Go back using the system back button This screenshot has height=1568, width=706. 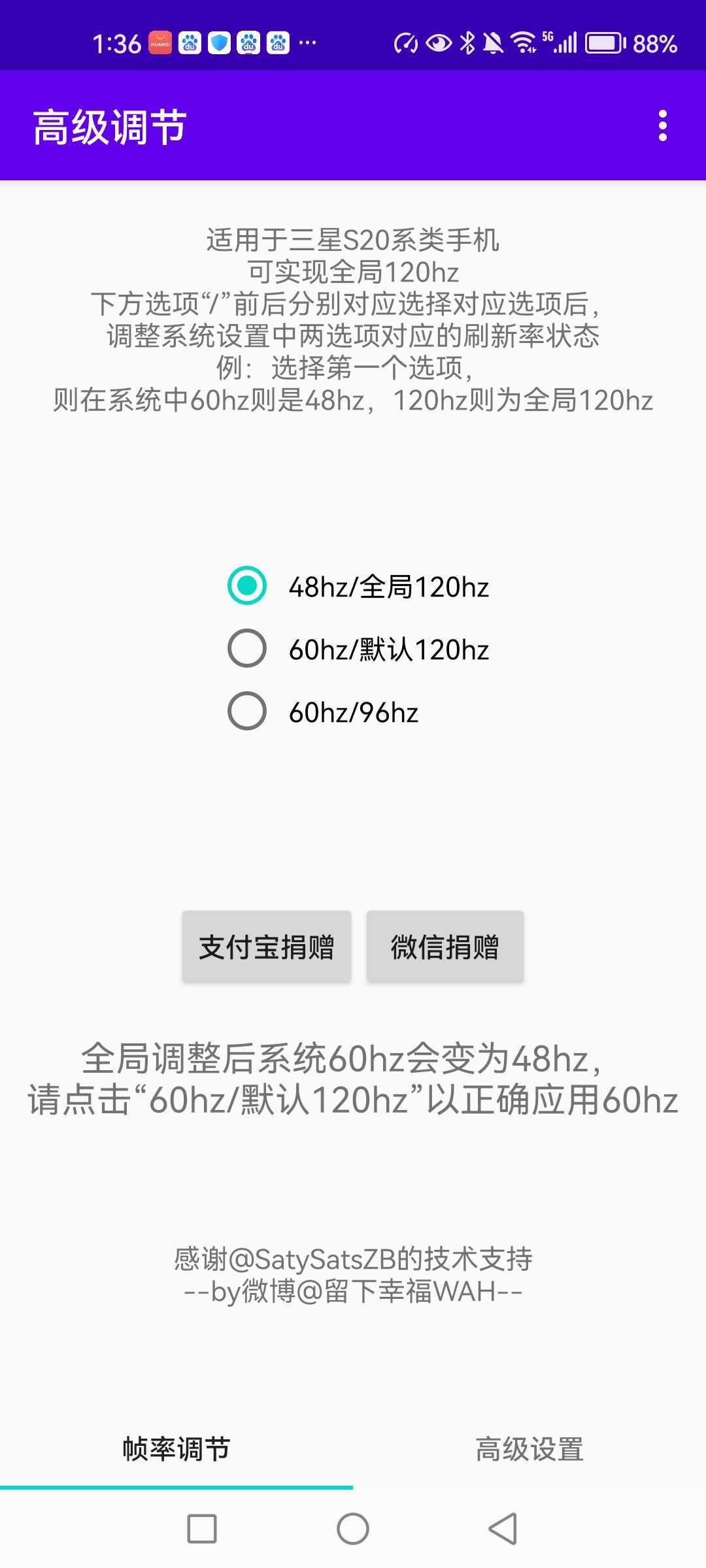(503, 1529)
